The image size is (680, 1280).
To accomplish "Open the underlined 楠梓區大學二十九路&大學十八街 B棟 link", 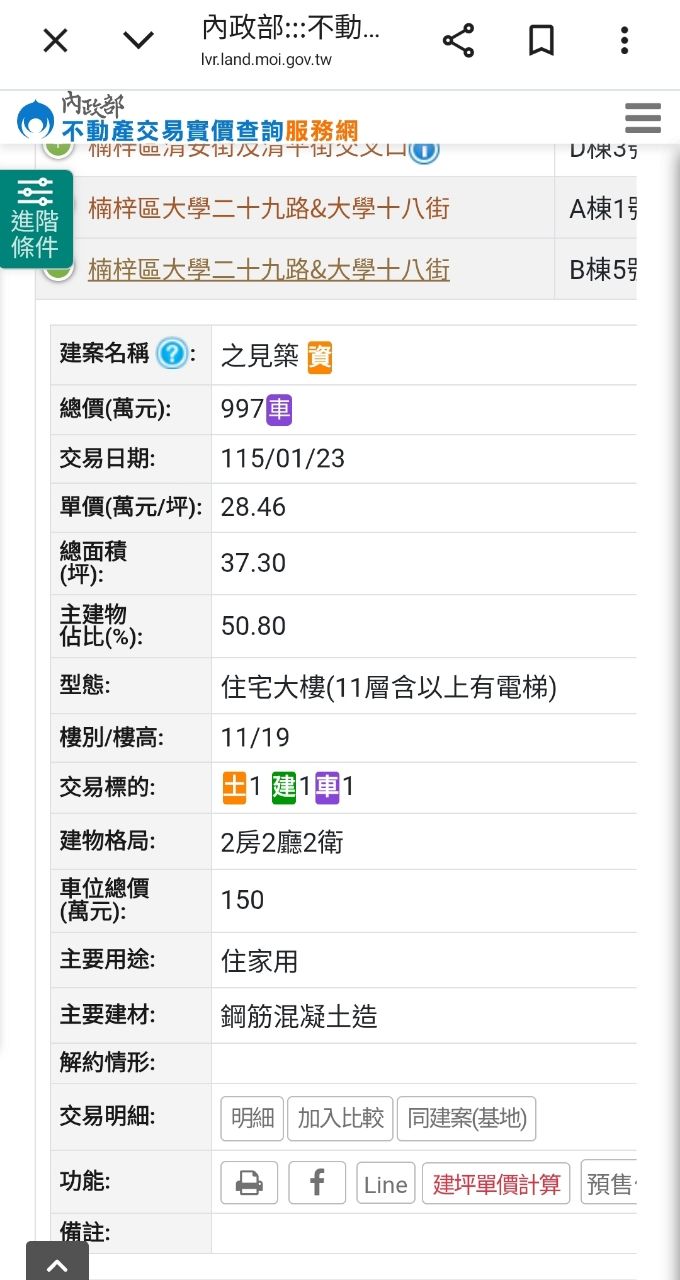I will [268, 269].
